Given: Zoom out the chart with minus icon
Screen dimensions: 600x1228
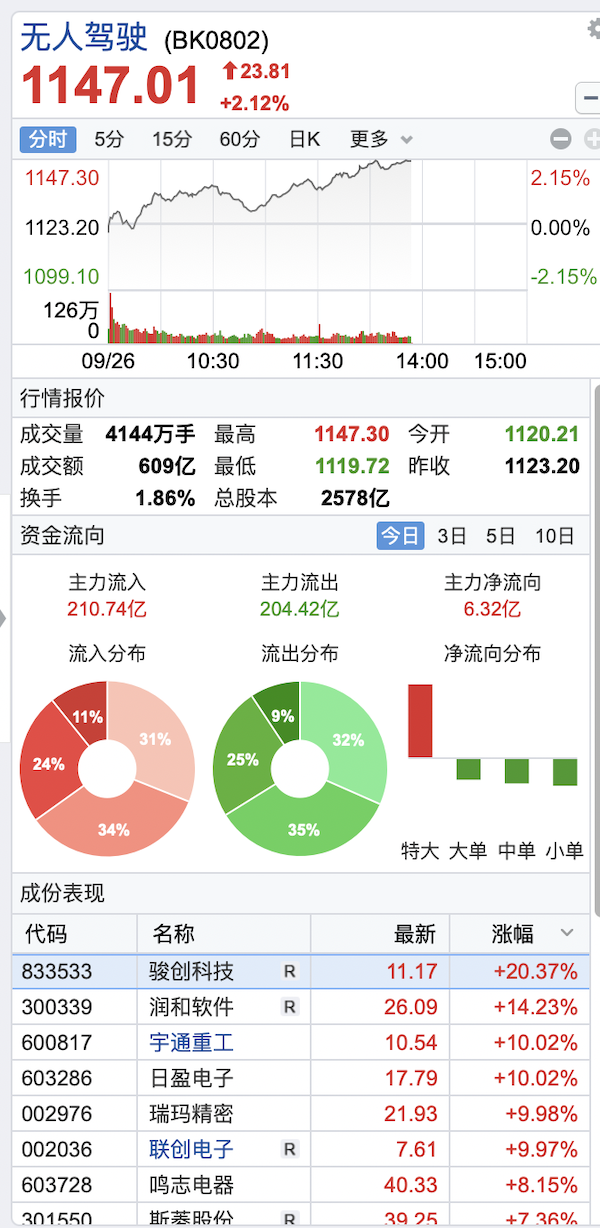Looking at the screenshot, I should [x=561, y=140].
